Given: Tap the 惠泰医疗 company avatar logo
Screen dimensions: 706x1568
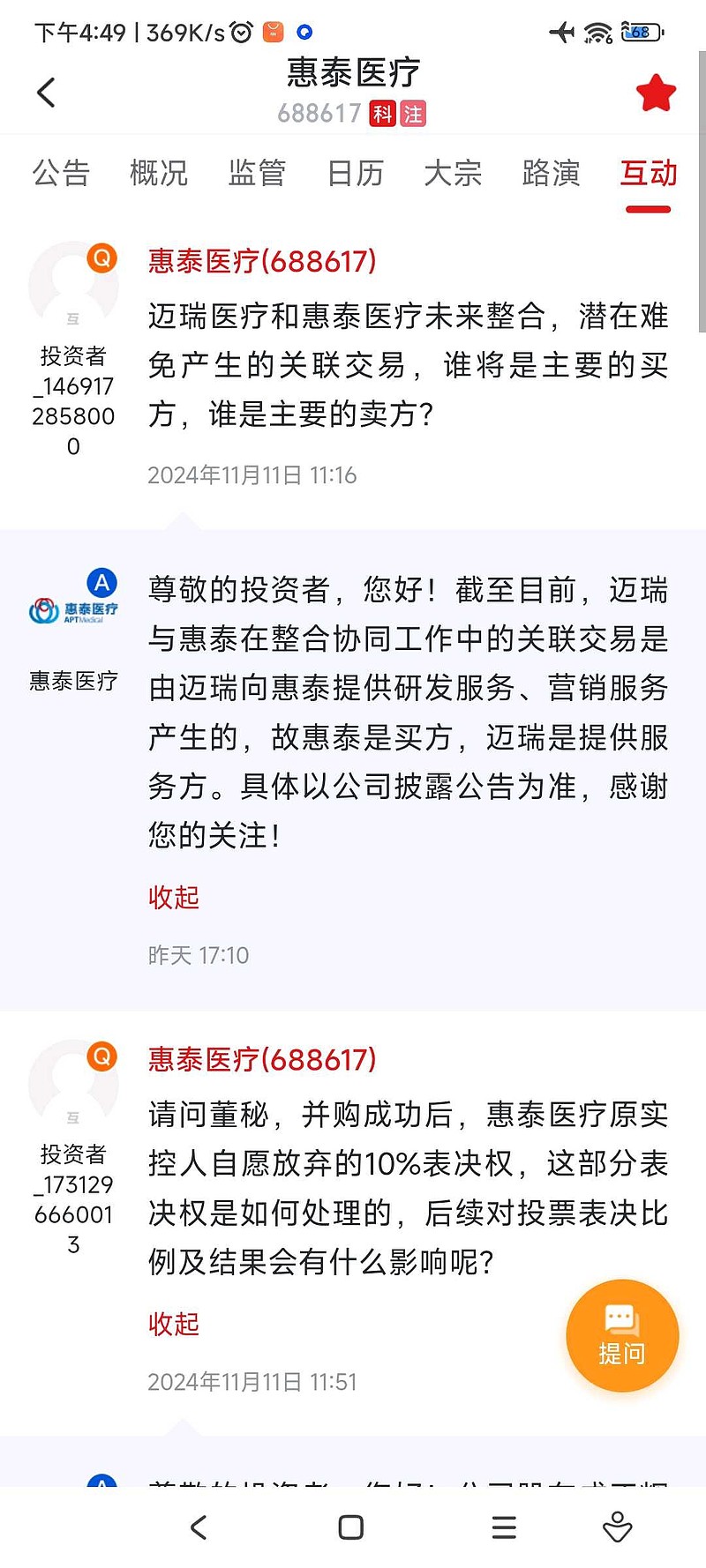Looking at the screenshot, I should pos(72,609).
